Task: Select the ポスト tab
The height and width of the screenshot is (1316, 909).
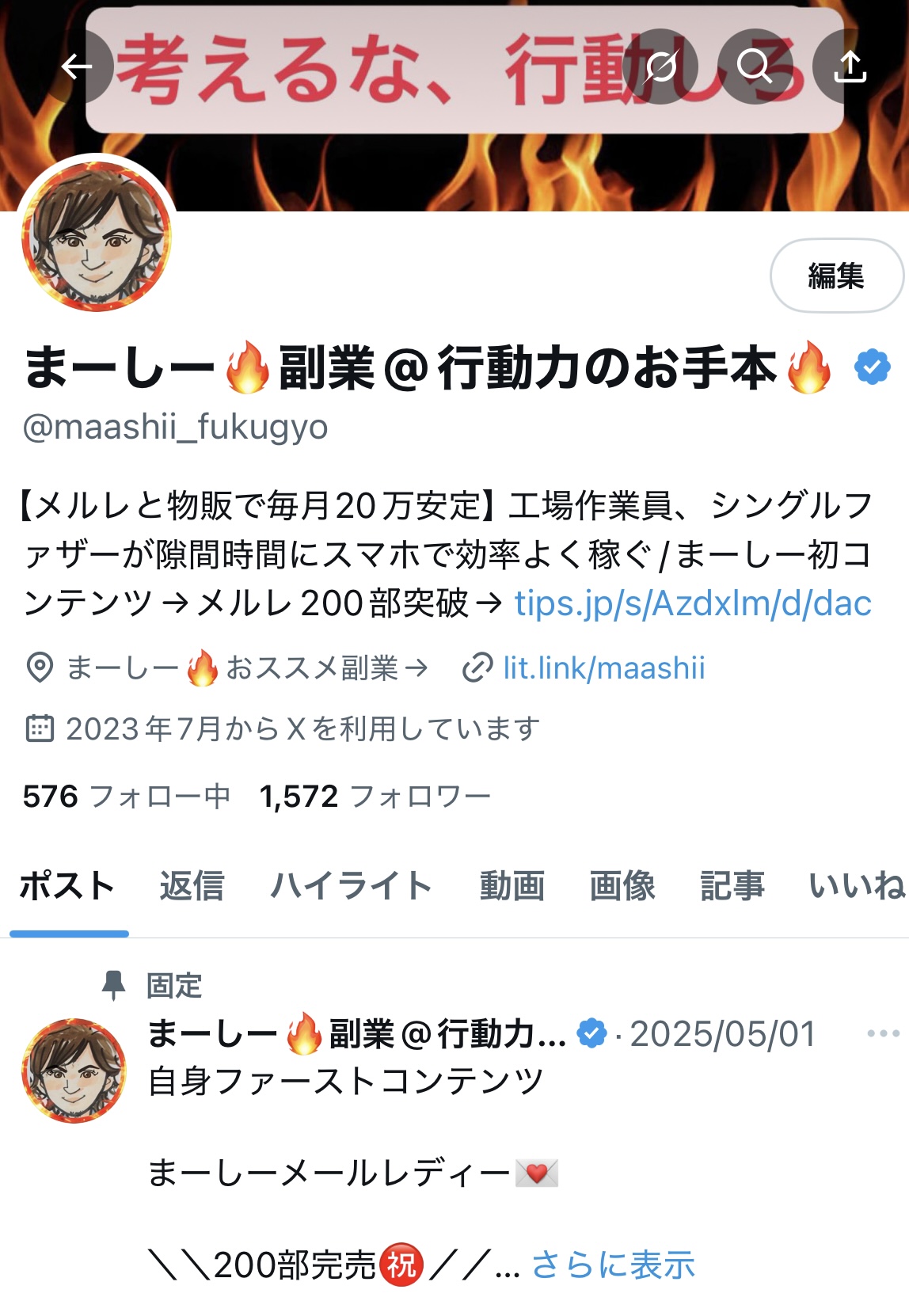Action: pos(68,885)
